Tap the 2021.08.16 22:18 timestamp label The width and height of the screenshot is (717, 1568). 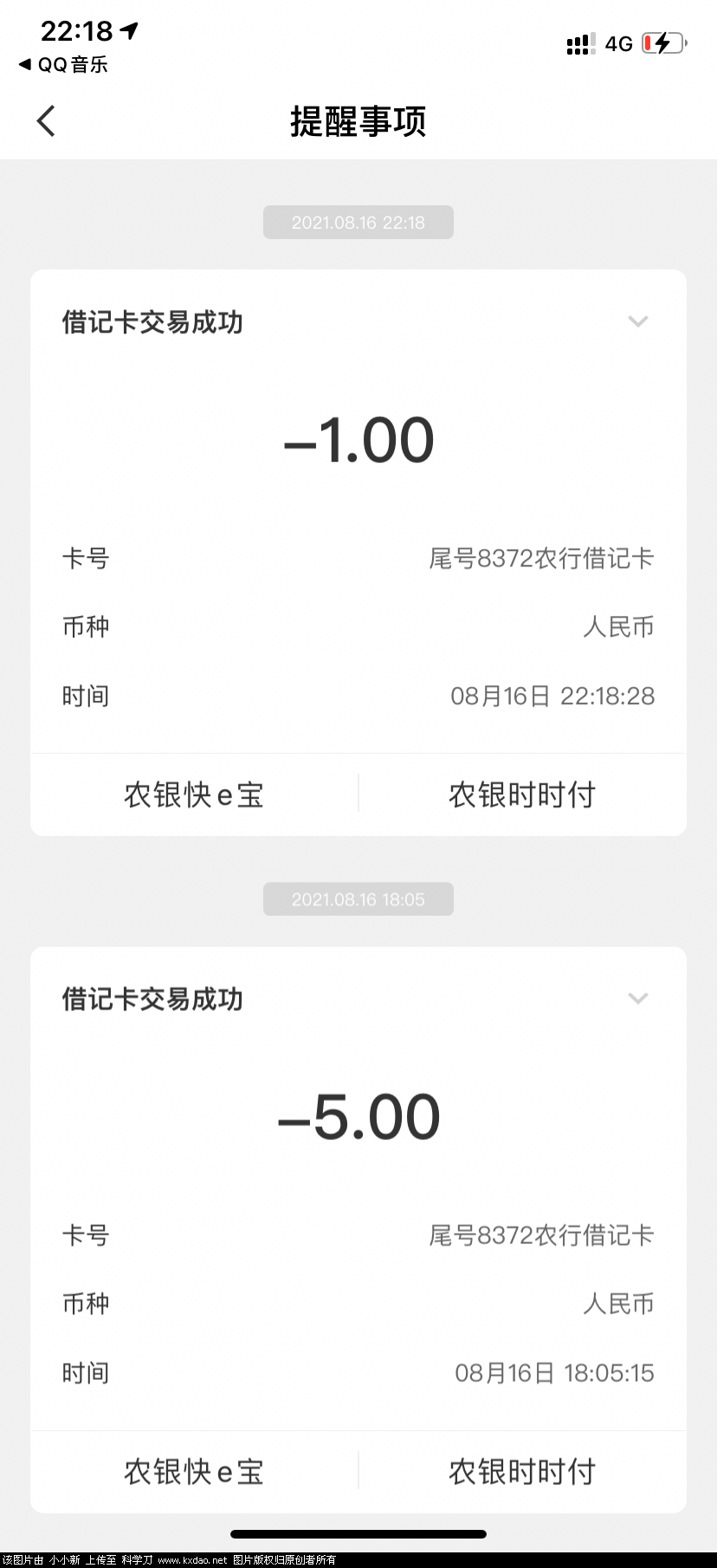tap(358, 222)
